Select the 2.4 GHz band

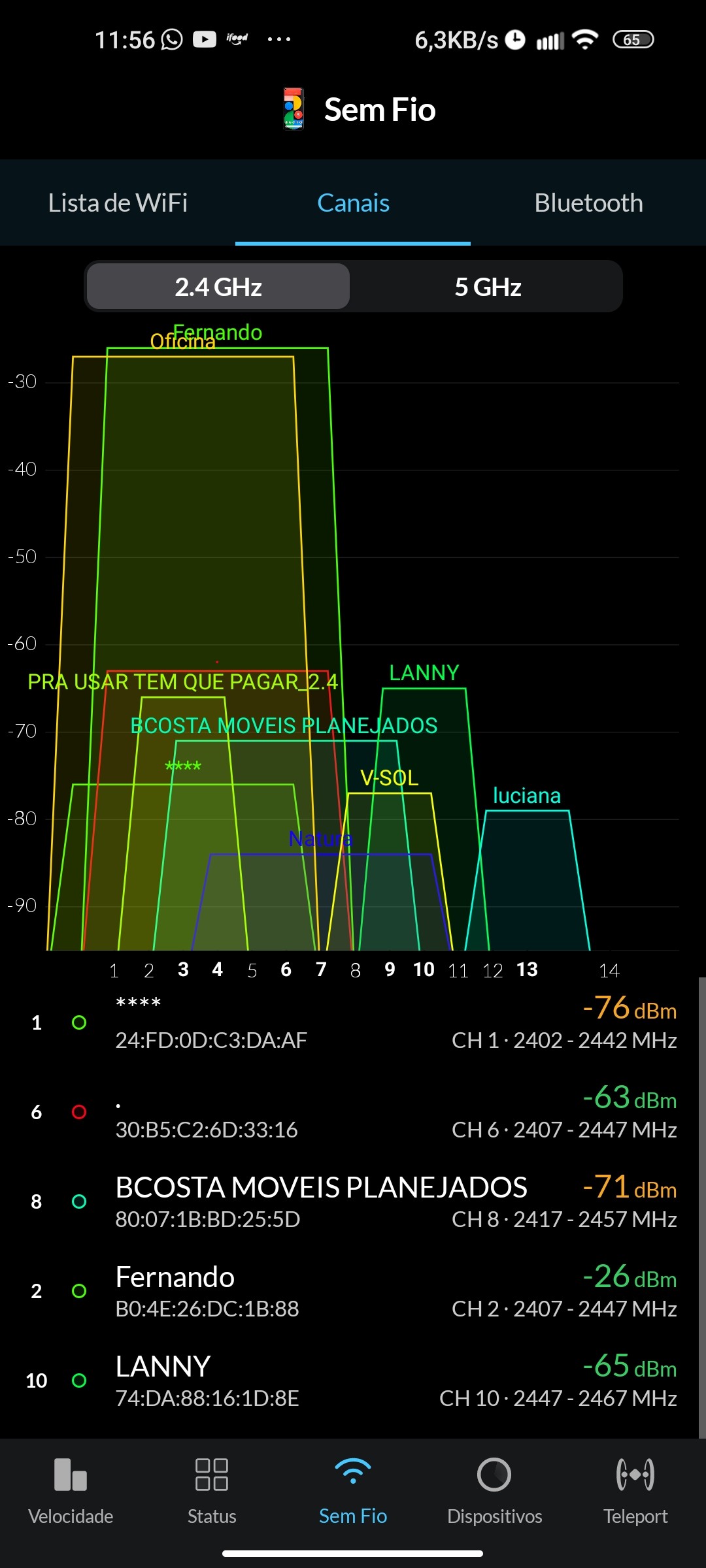218,287
